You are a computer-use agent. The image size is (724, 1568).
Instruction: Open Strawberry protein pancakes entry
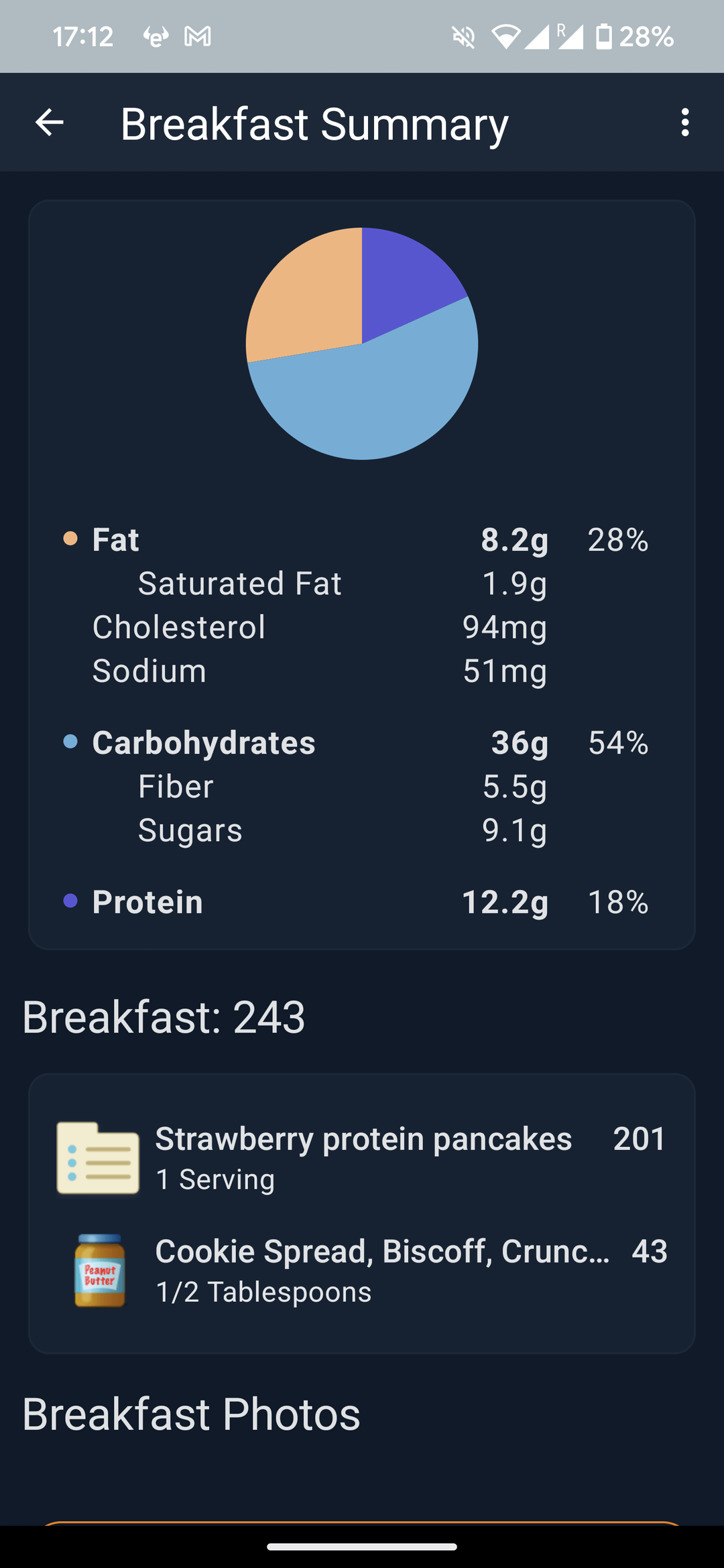coord(362,1158)
